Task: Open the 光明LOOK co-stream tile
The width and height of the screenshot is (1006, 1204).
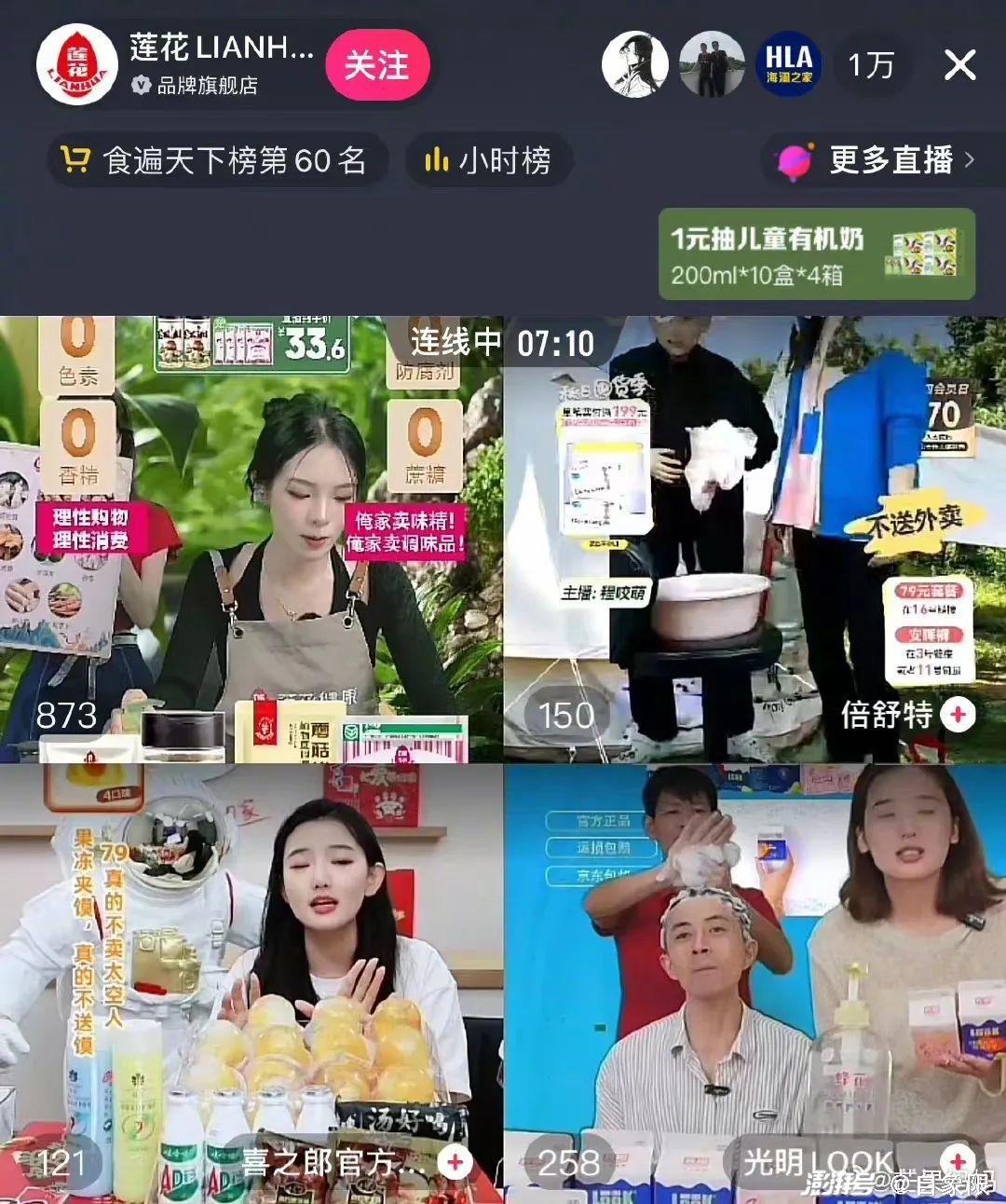Action: tap(754, 978)
